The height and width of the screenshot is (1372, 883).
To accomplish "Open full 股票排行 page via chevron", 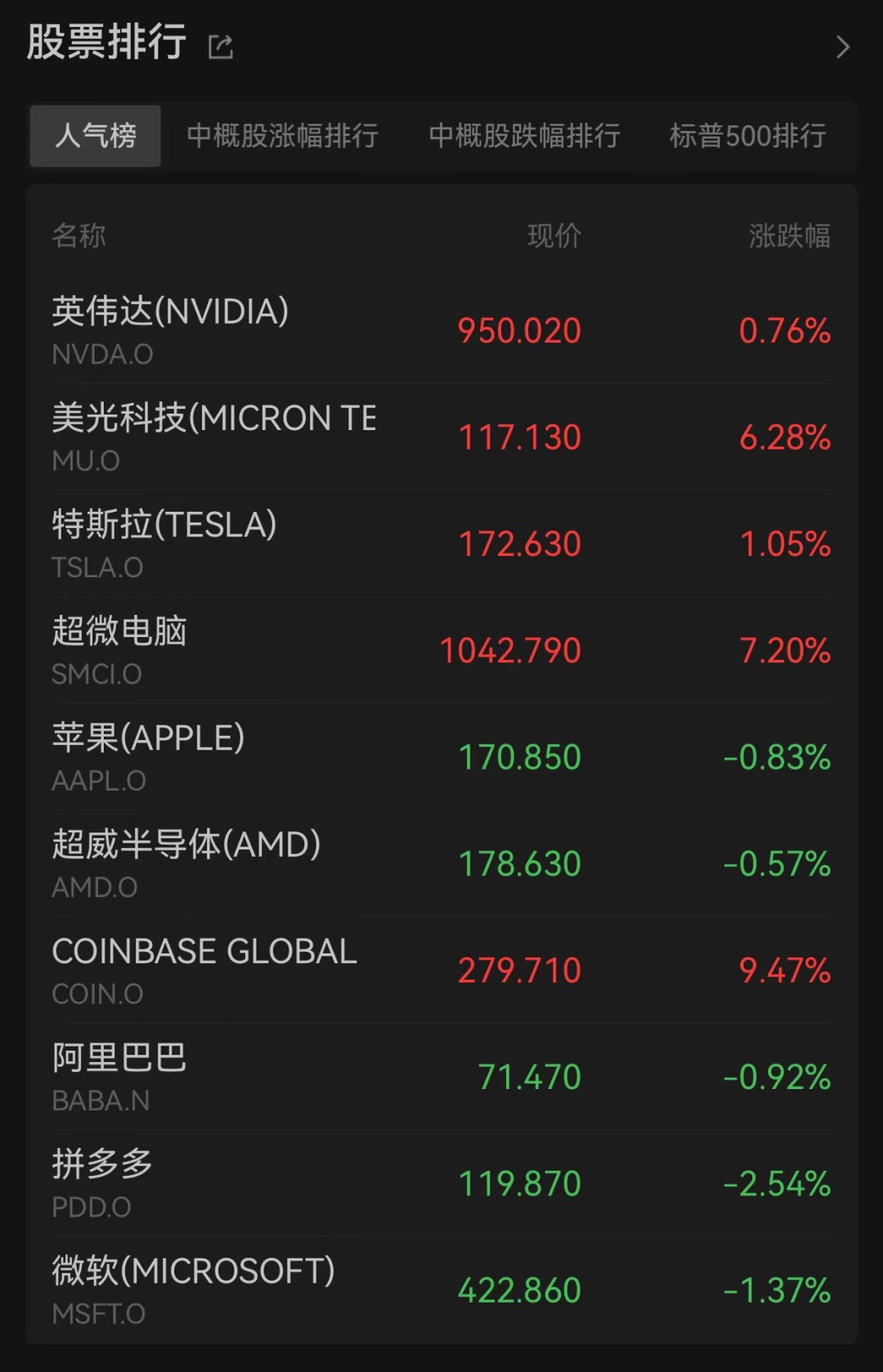I will click(843, 47).
